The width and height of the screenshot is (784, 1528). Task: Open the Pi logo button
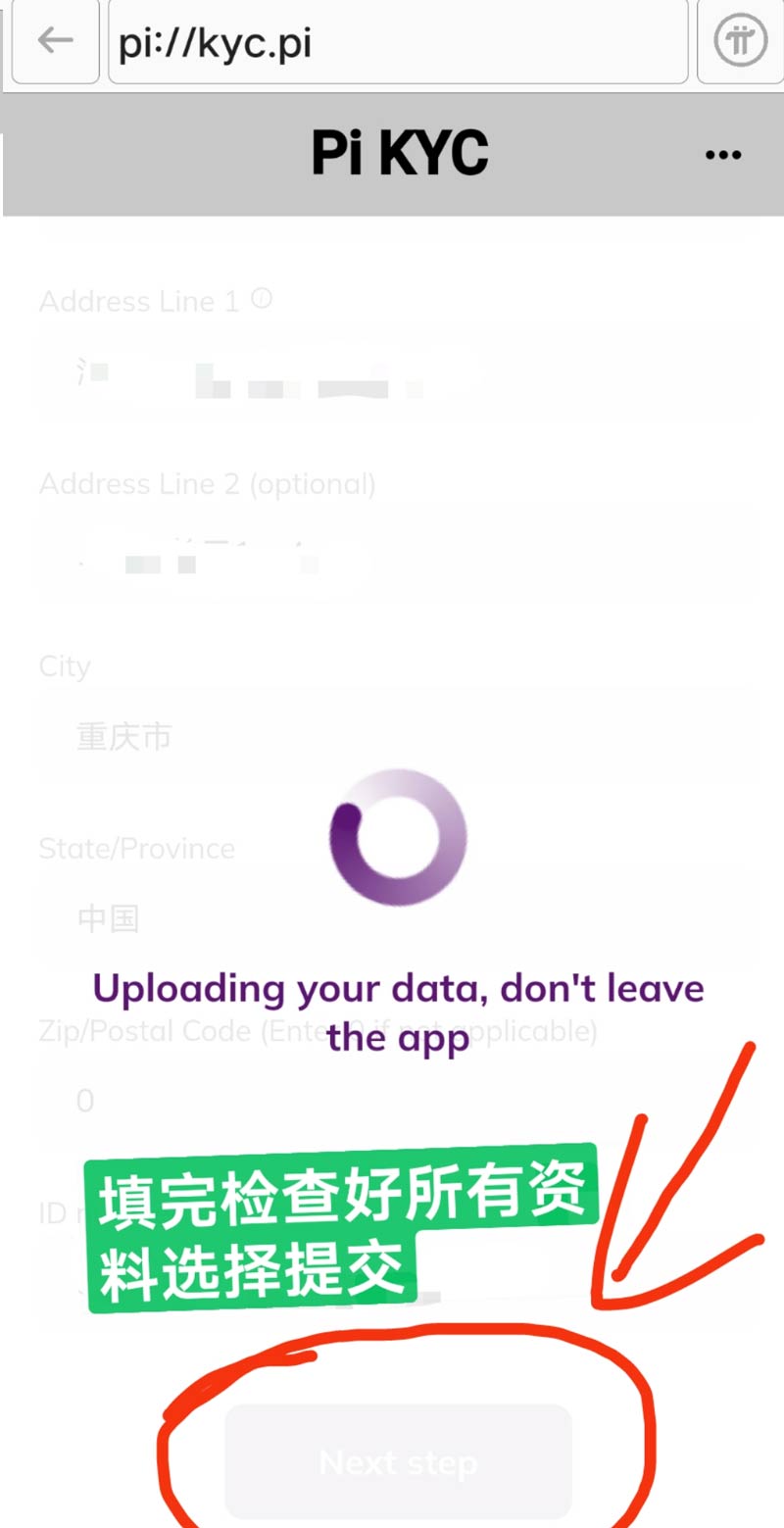[x=740, y=43]
